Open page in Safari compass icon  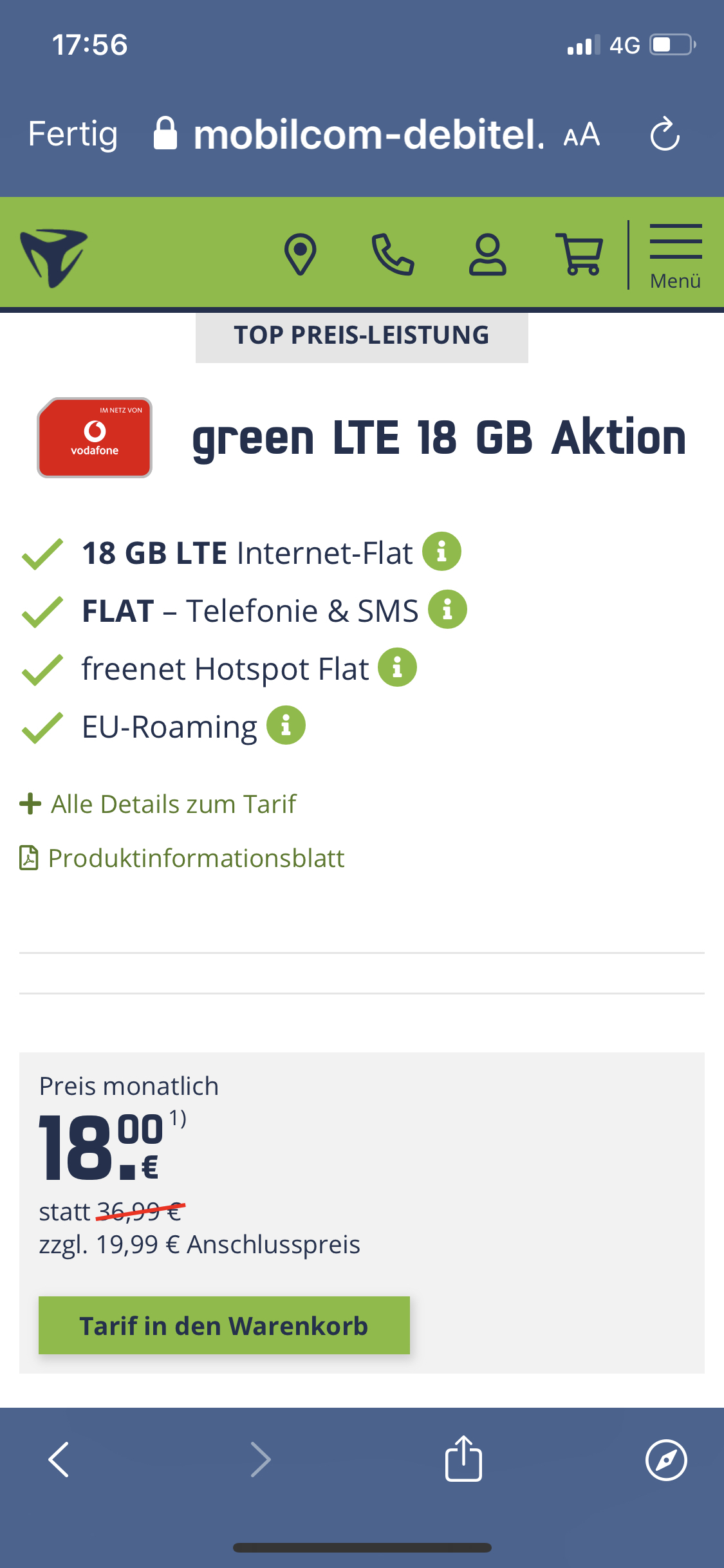tap(666, 1460)
